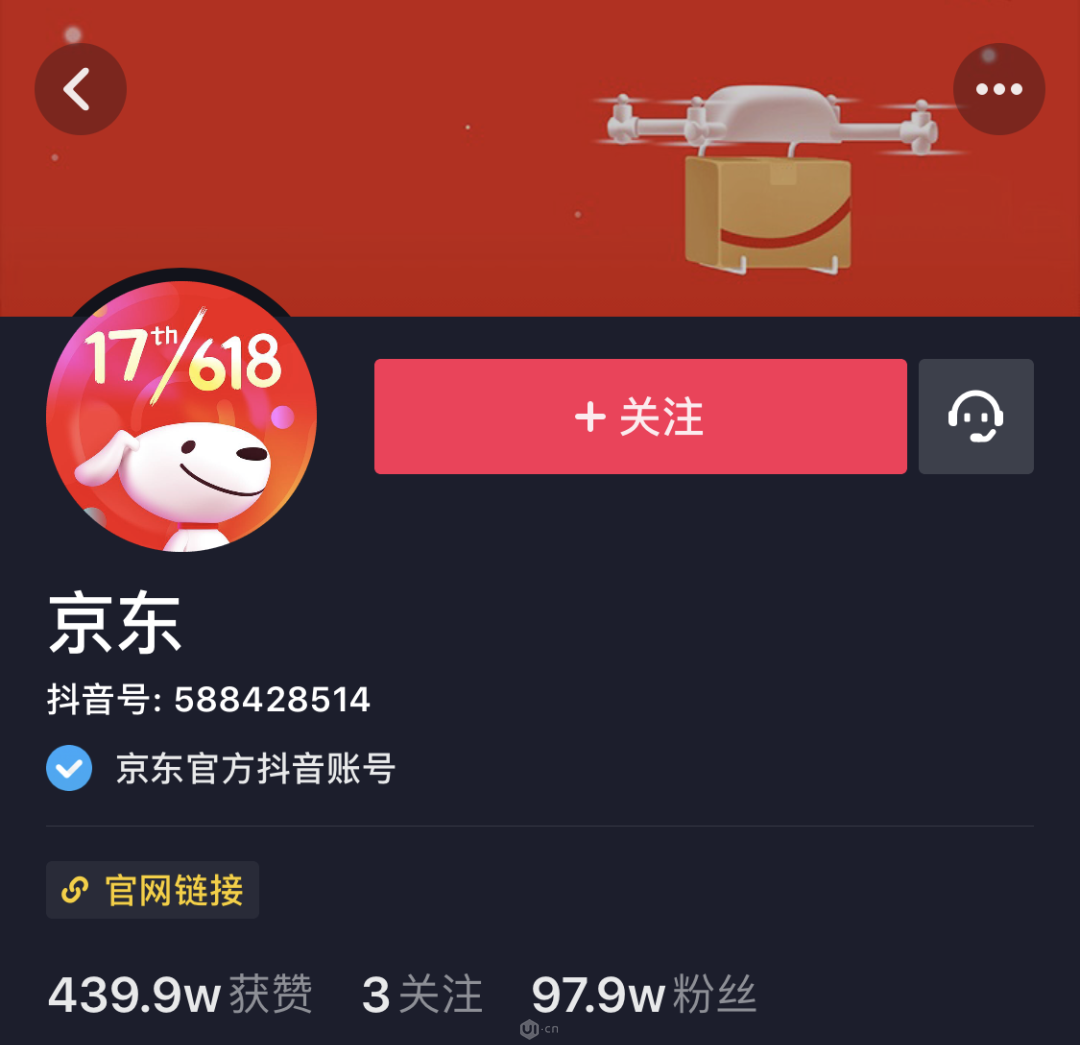Open the three-dot overflow menu
Screen dimensions: 1080x1045
[998, 90]
